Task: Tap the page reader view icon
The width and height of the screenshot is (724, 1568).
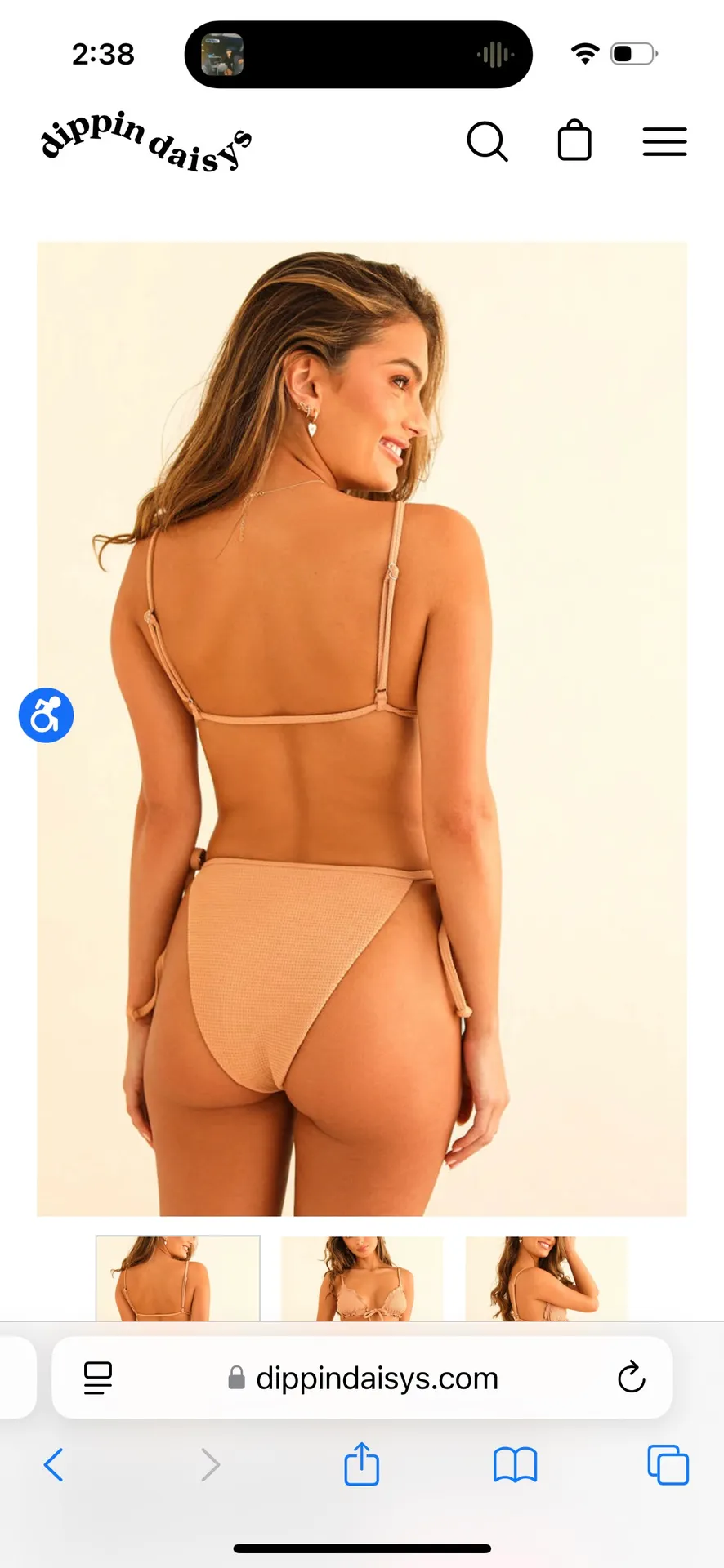Action: coord(98,1378)
